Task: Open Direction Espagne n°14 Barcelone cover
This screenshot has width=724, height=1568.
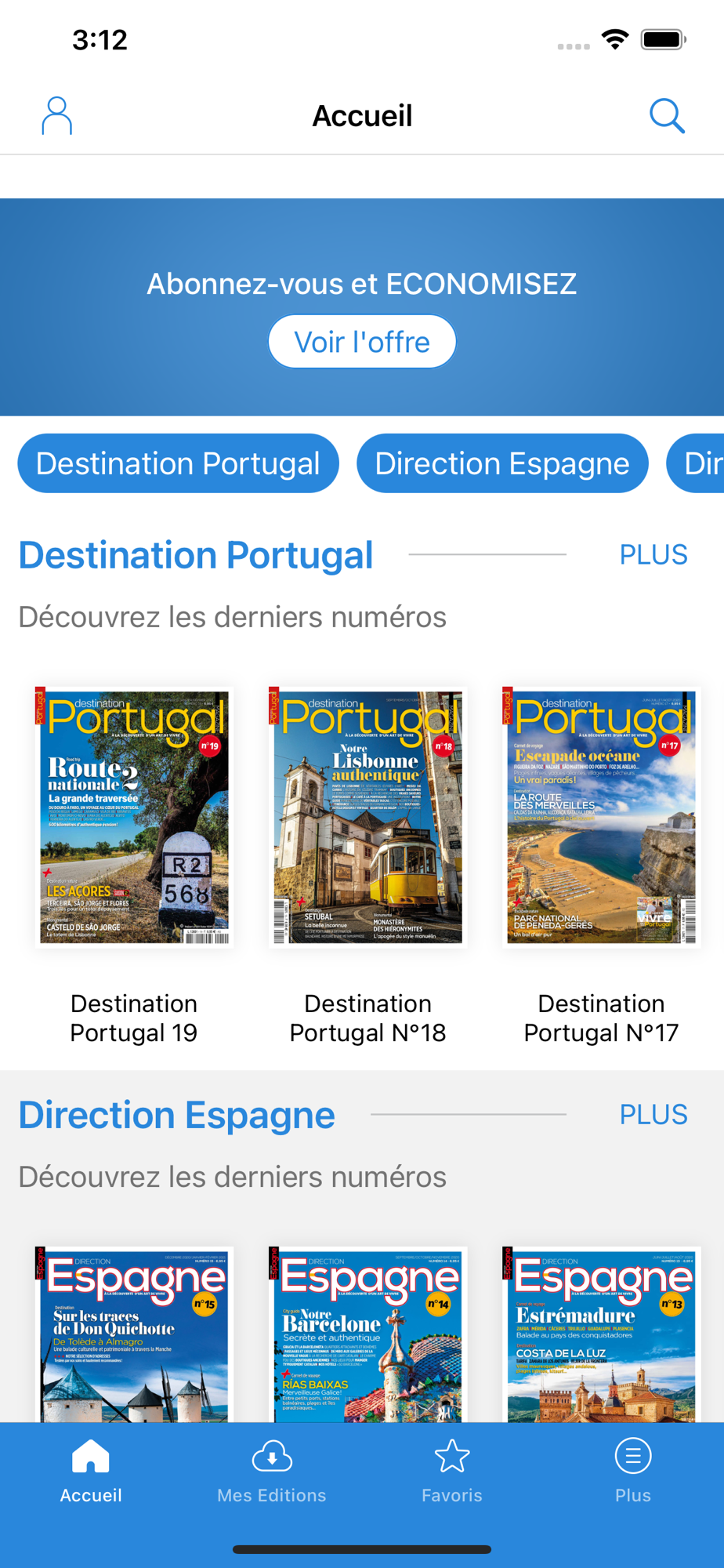Action: pos(367,1334)
